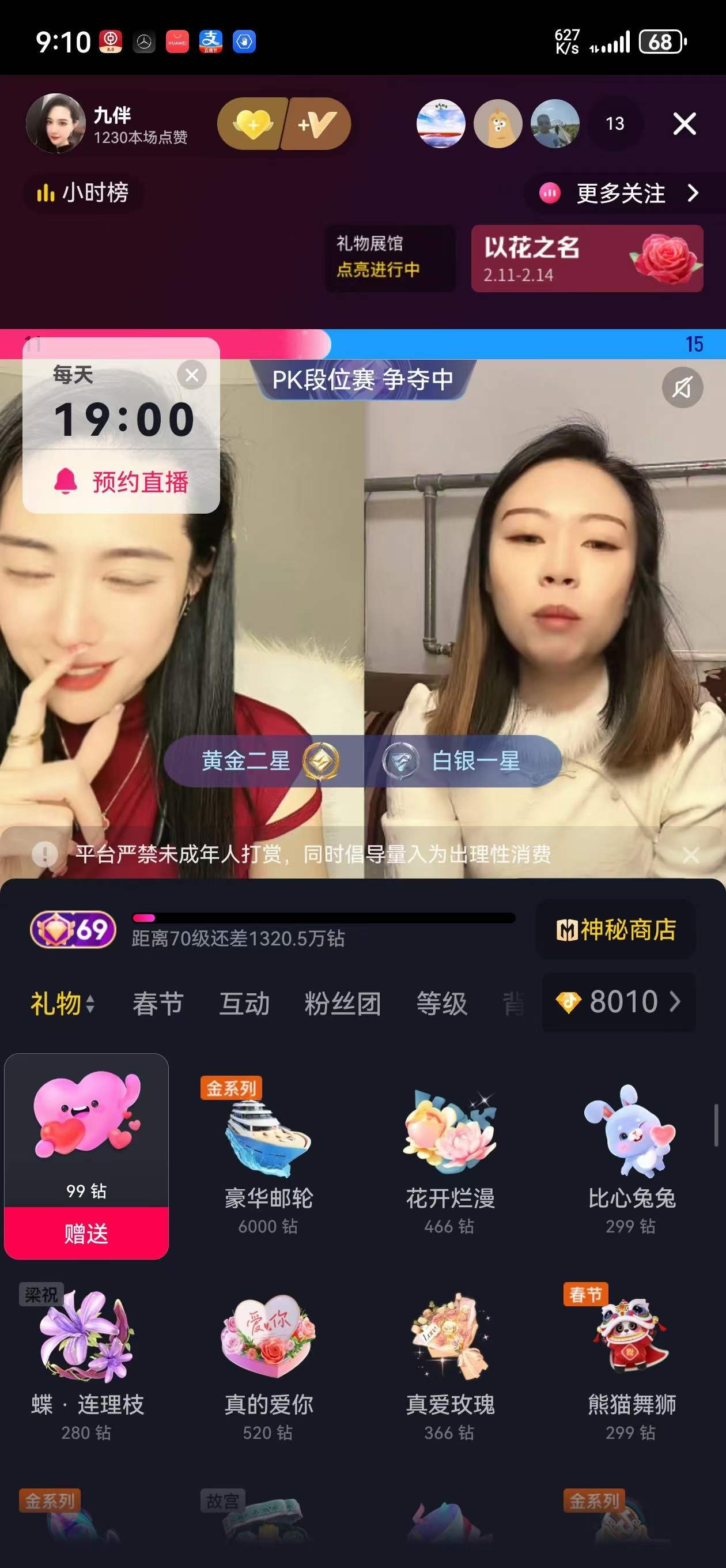Viewport: 726px width, 1568px height.
Task: Close the live stream room
Action: tap(684, 124)
